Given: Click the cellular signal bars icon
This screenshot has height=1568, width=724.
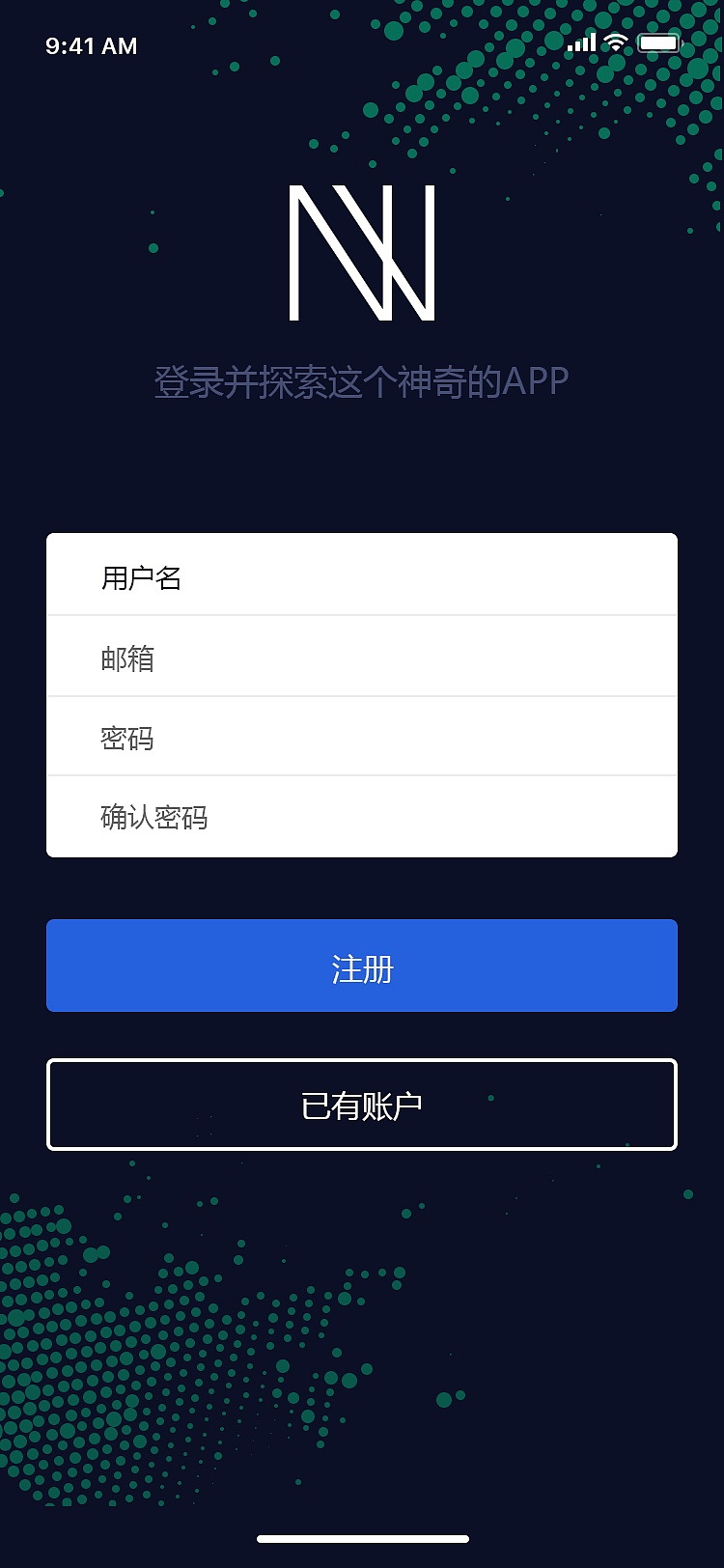Looking at the screenshot, I should tap(581, 43).
